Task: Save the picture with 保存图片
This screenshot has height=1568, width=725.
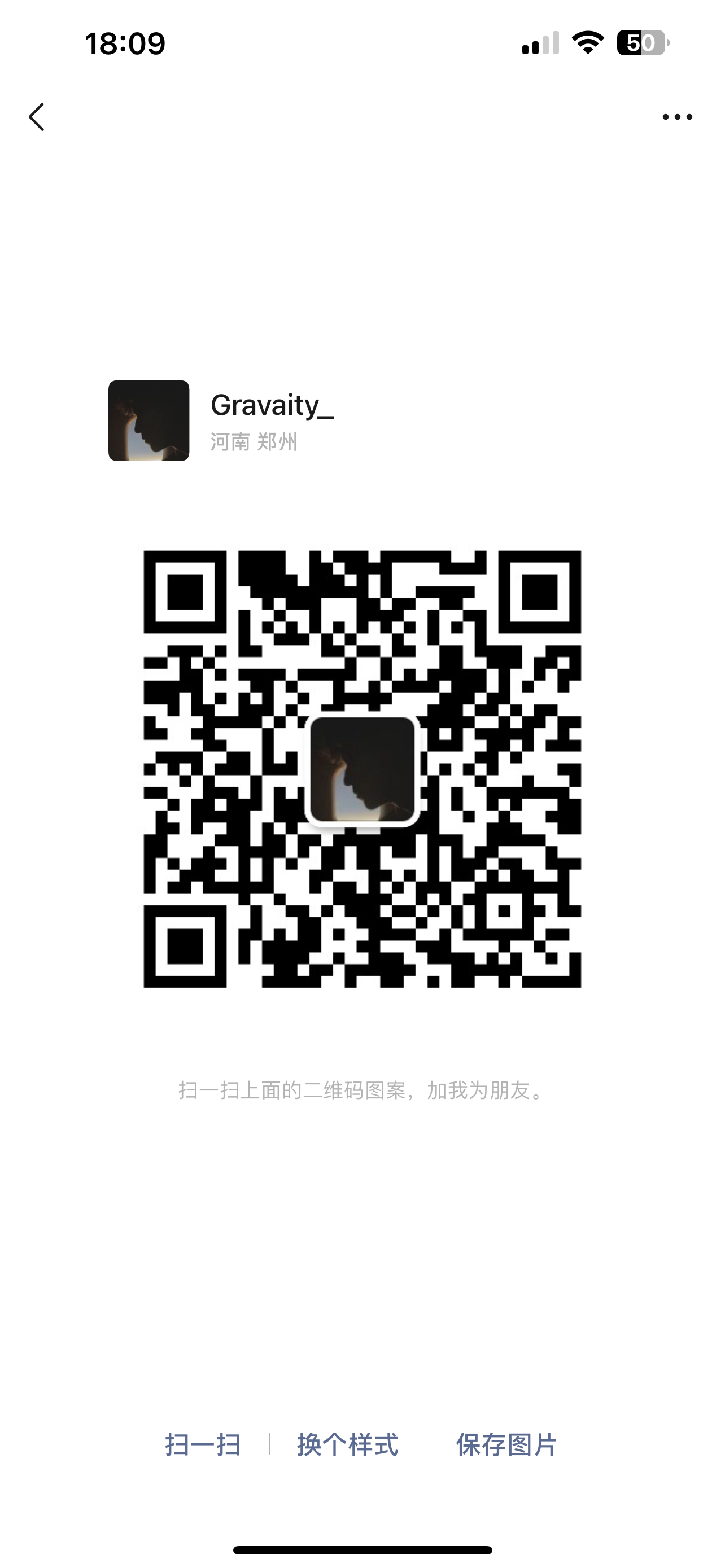Action: point(506,1445)
